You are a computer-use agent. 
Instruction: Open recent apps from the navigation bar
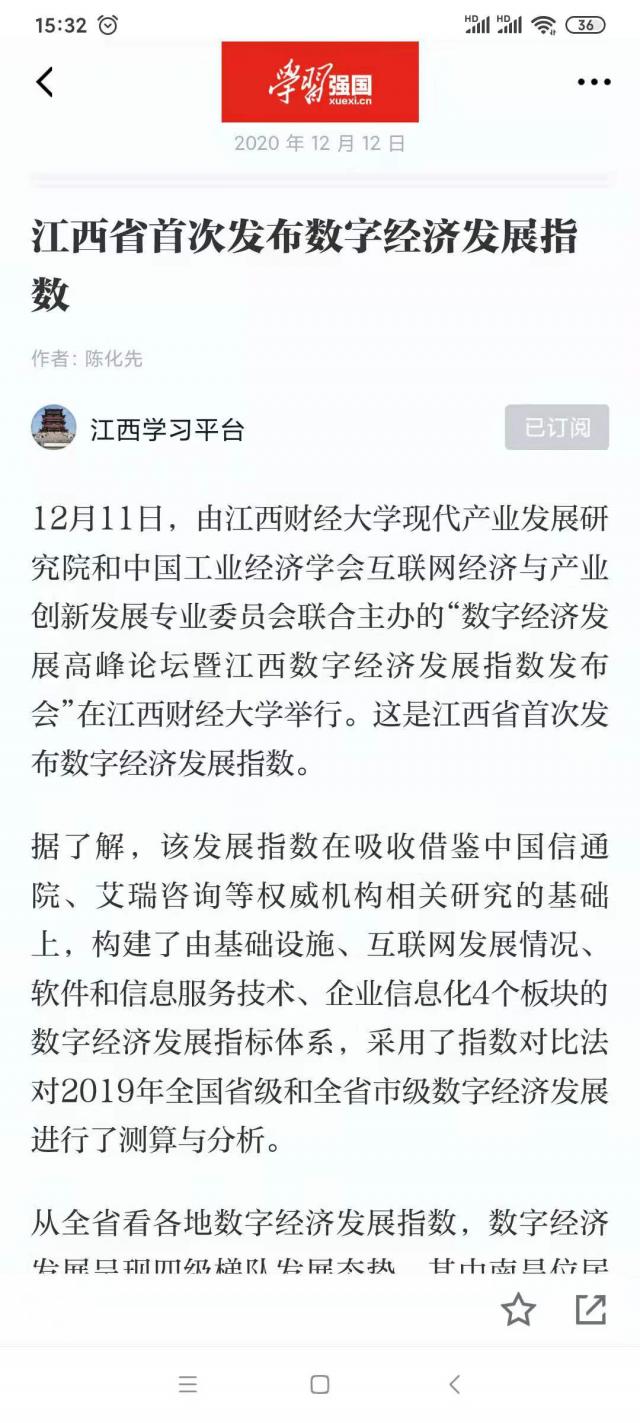pyautogui.click(x=188, y=1384)
